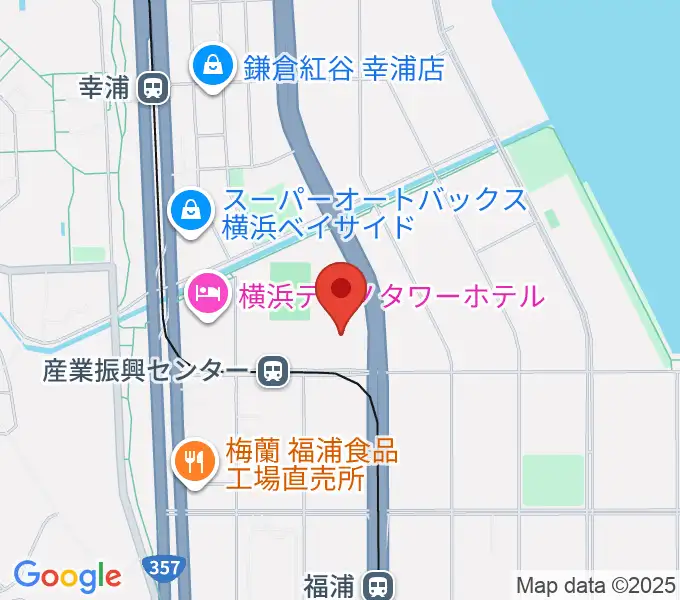Tap the 産業振興センター station icon
Viewport: 680px width, 600px height.
pos(271,372)
